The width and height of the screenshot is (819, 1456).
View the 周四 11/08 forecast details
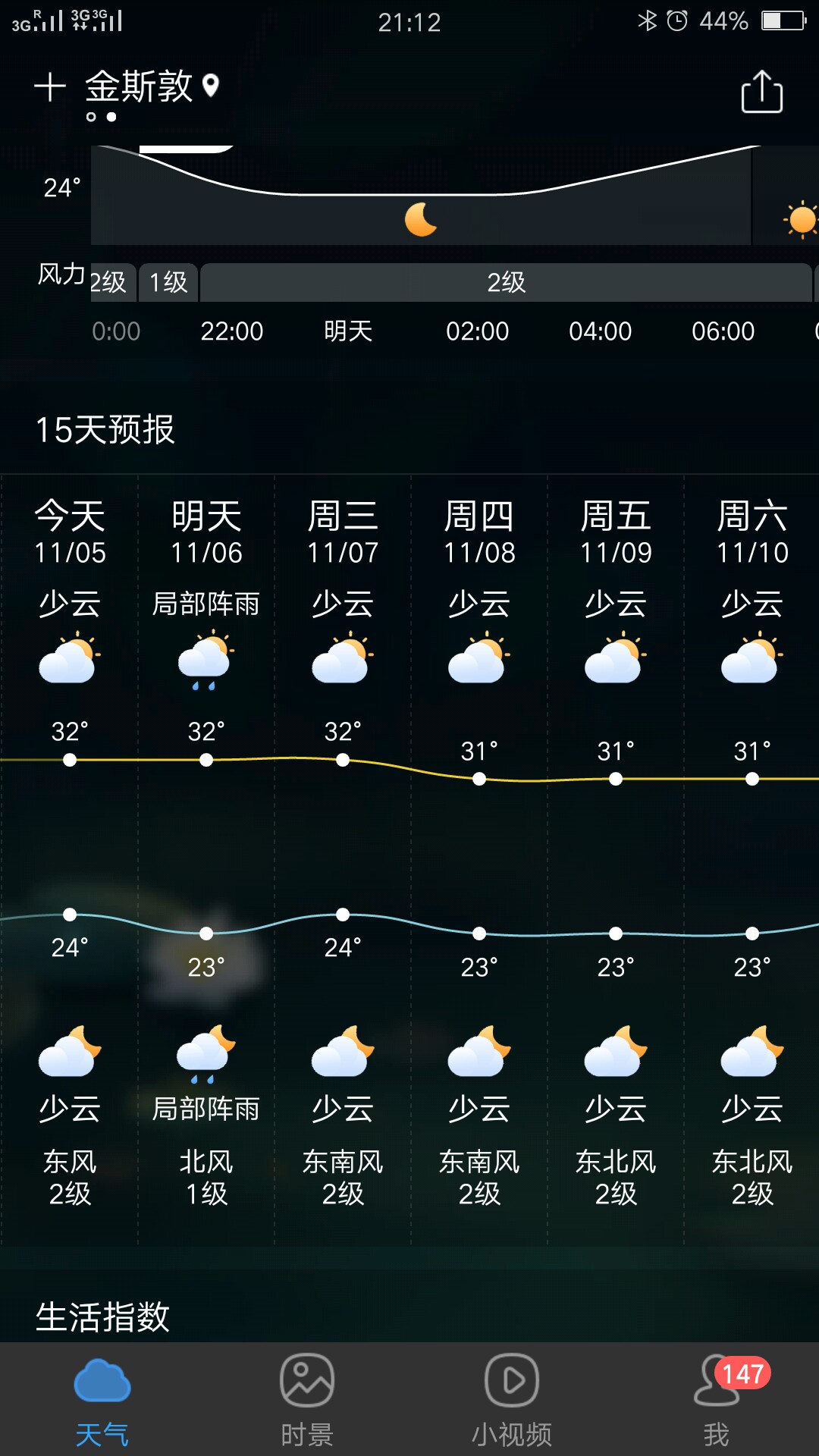point(479,859)
